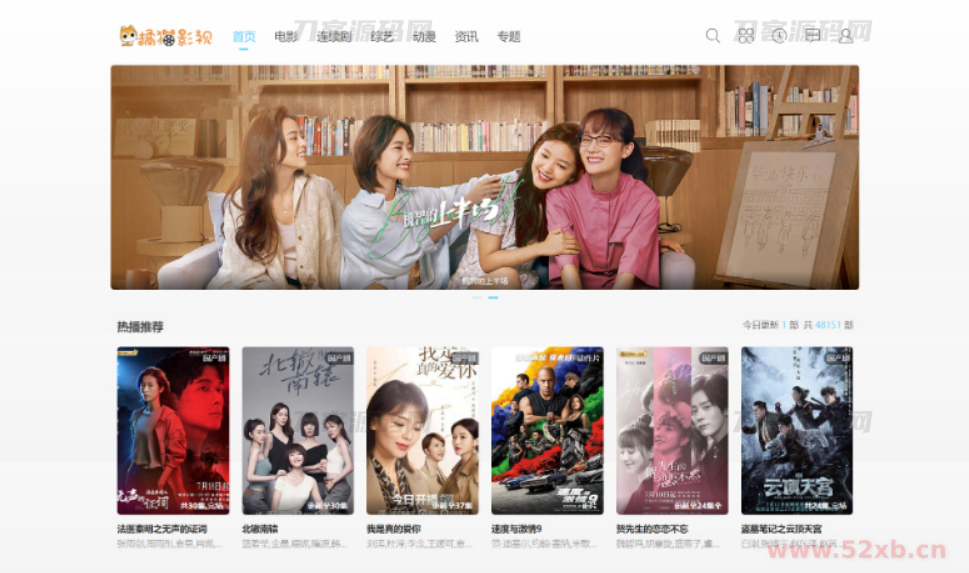Open the user account icon
The image size is (969, 573).
(x=846, y=36)
